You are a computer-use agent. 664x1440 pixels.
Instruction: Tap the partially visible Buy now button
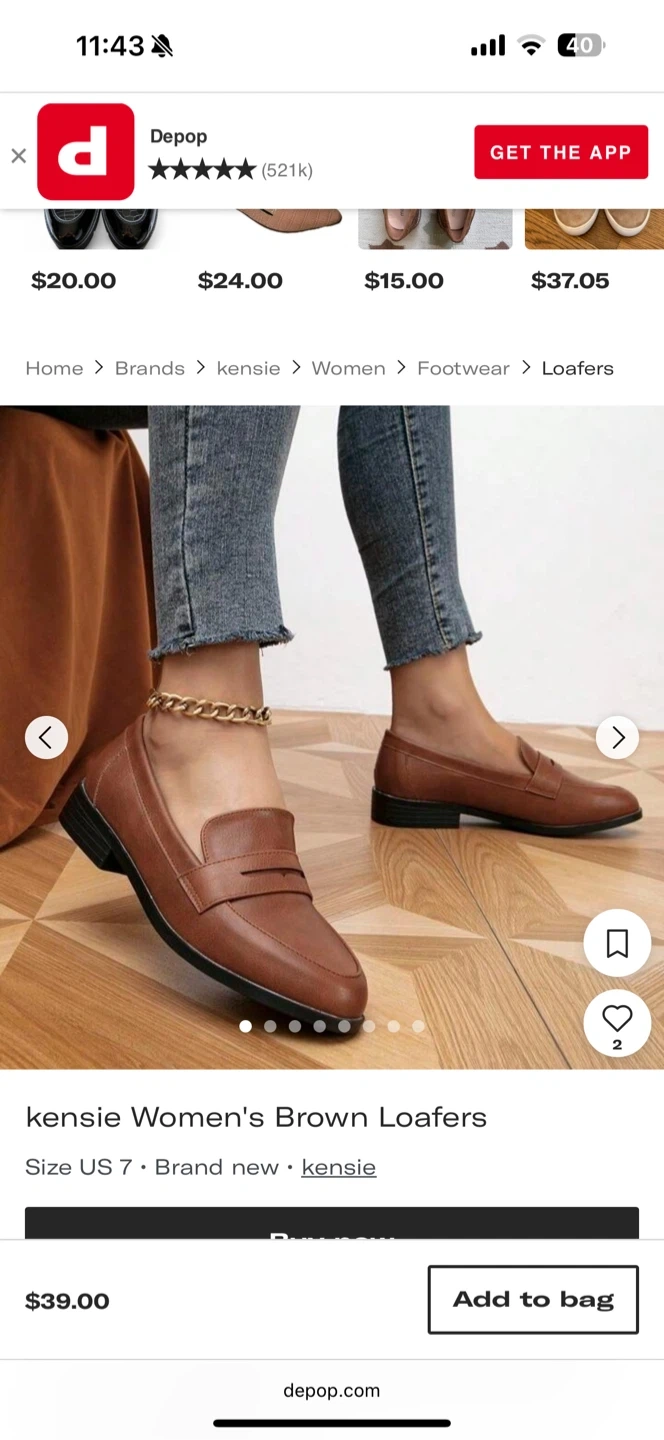(332, 1223)
